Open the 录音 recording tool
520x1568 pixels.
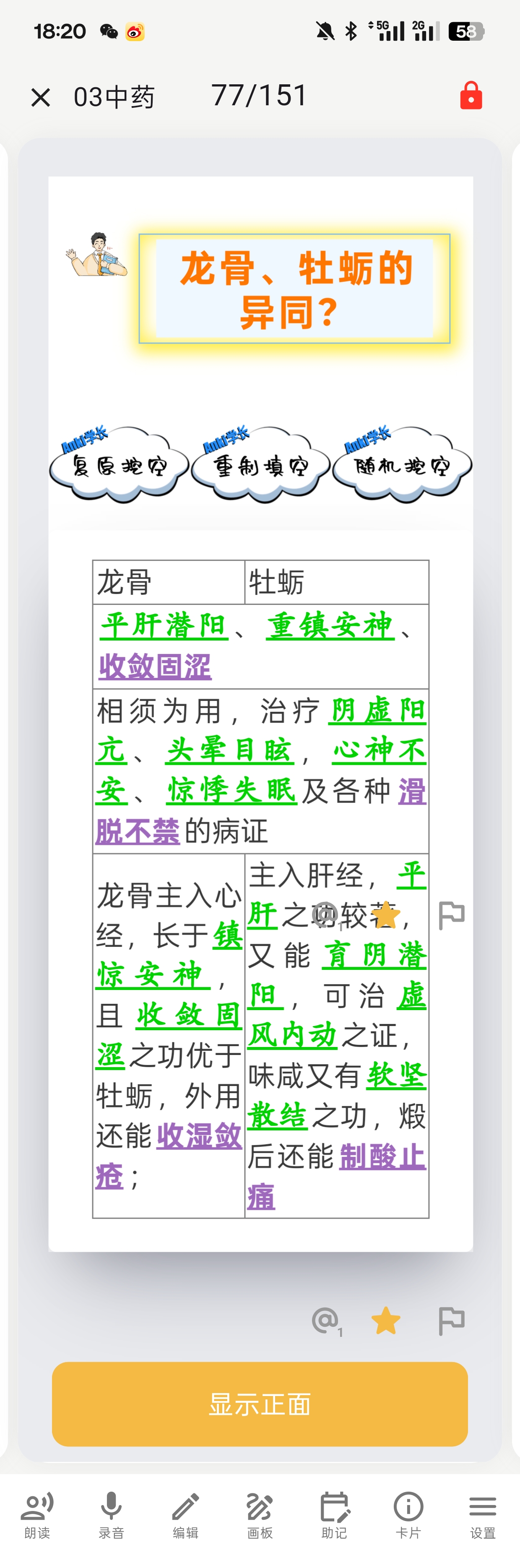pyautogui.click(x=111, y=1514)
